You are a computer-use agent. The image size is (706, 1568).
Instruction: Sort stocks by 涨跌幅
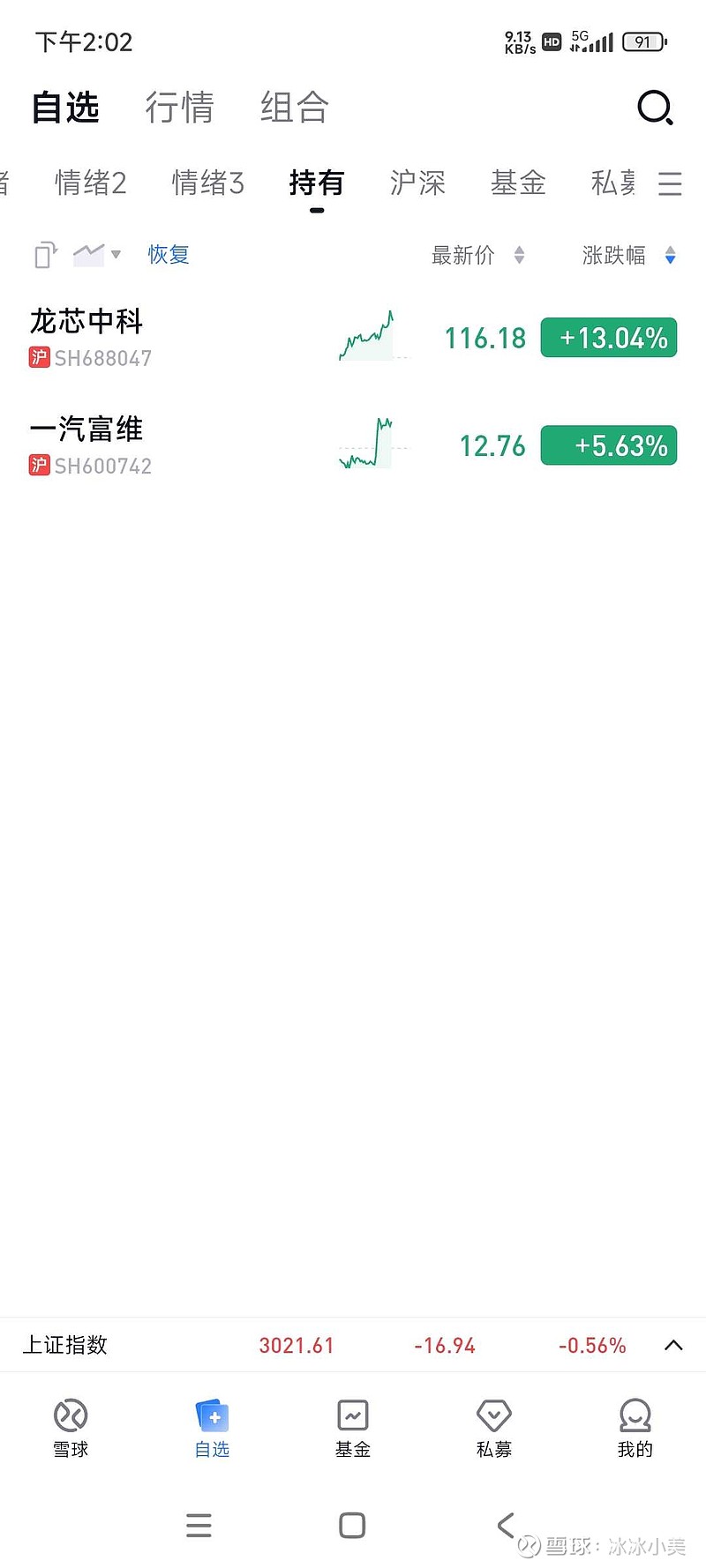pos(627,256)
